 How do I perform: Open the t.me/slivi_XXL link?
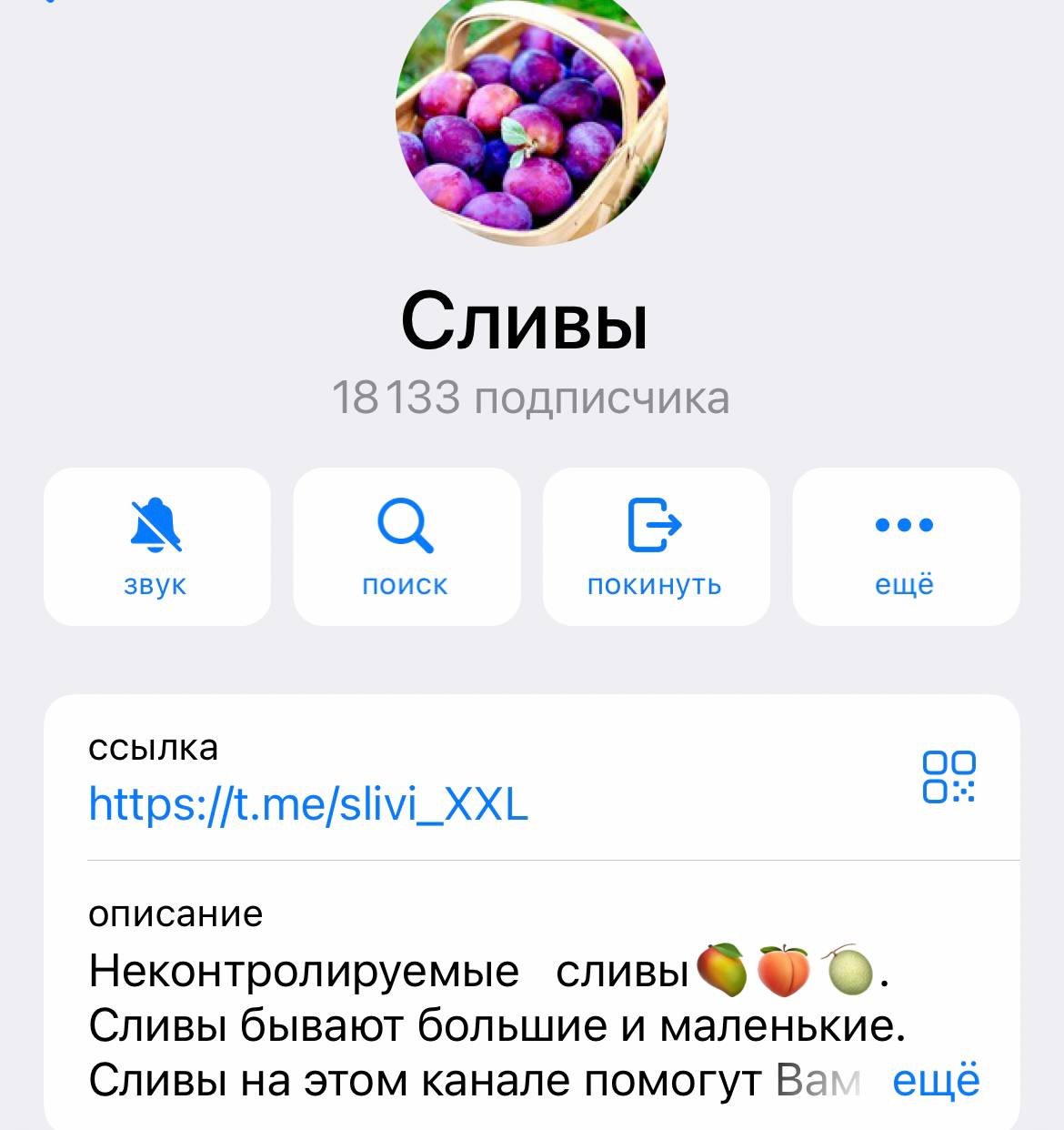pyautogui.click(x=308, y=804)
